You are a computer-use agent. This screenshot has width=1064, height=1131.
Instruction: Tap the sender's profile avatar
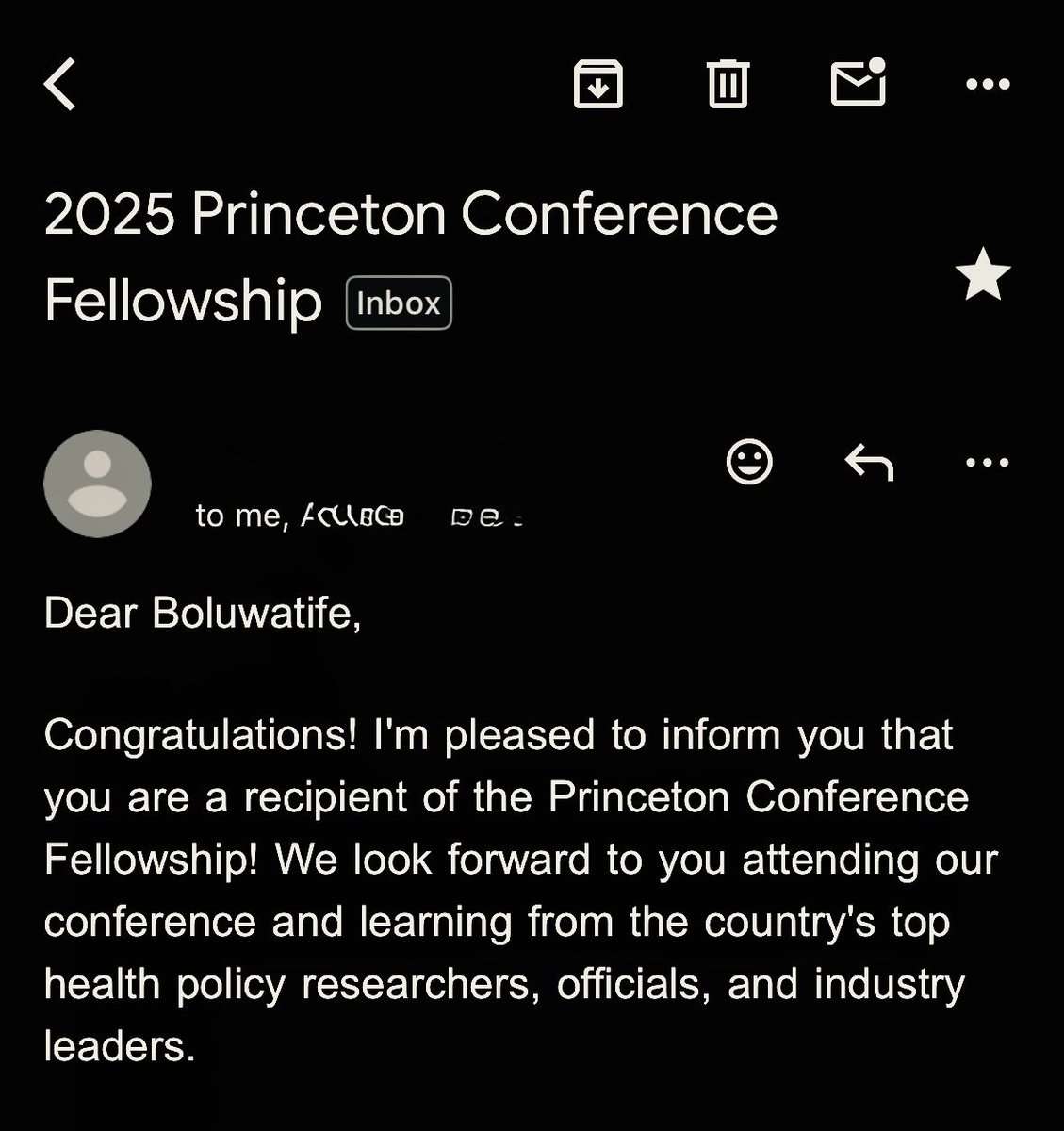(x=98, y=484)
